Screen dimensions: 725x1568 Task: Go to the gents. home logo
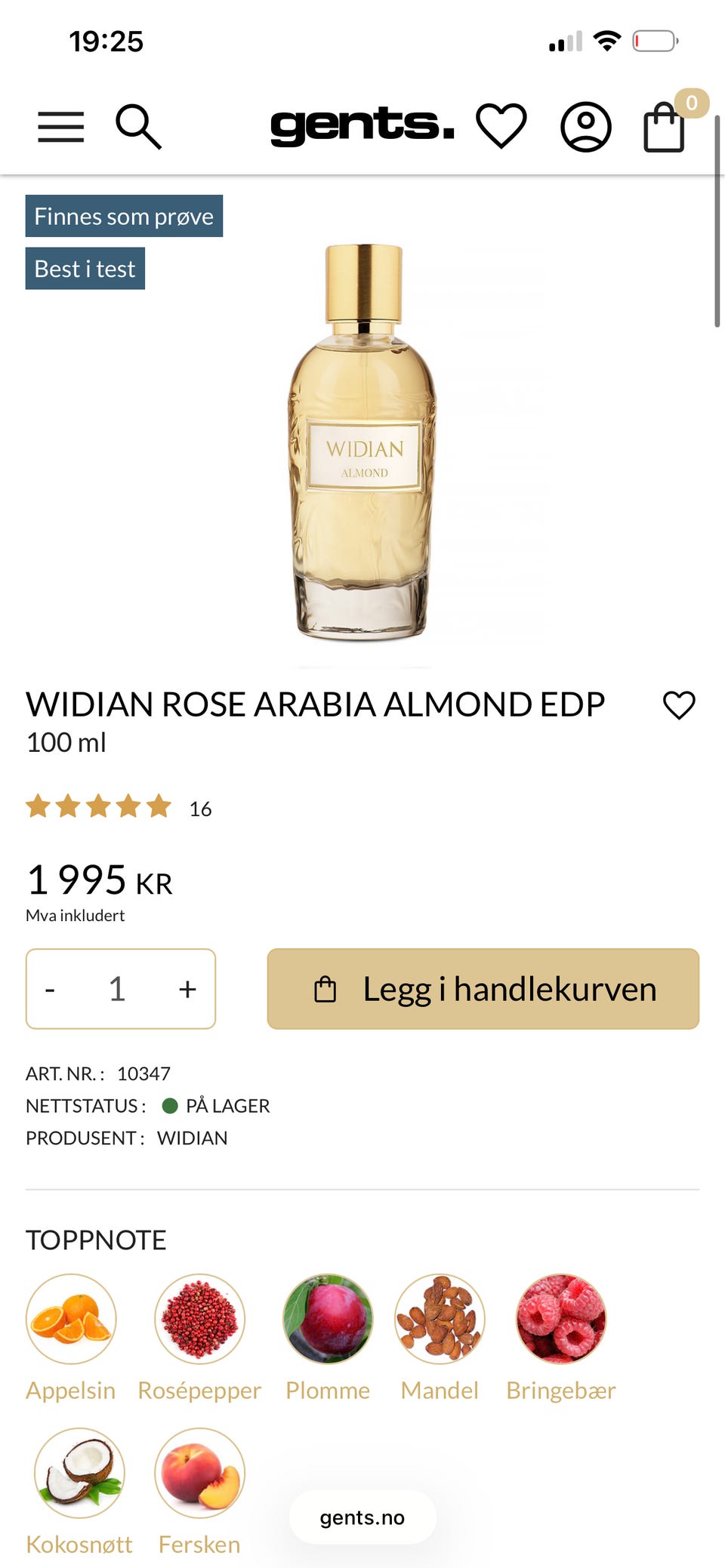[x=362, y=125]
